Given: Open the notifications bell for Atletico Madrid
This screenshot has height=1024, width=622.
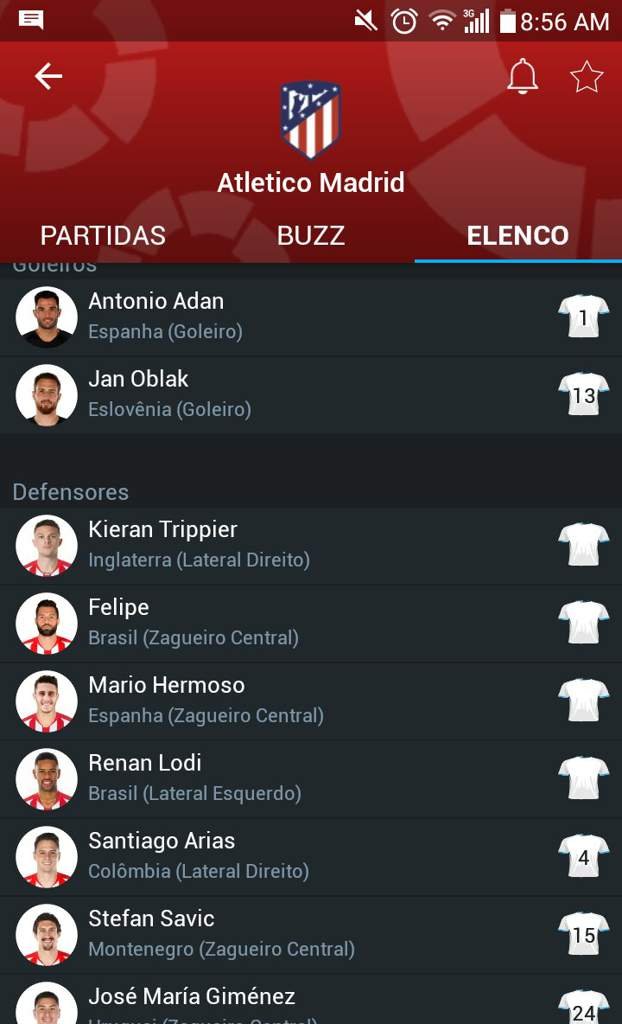Looking at the screenshot, I should [523, 76].
